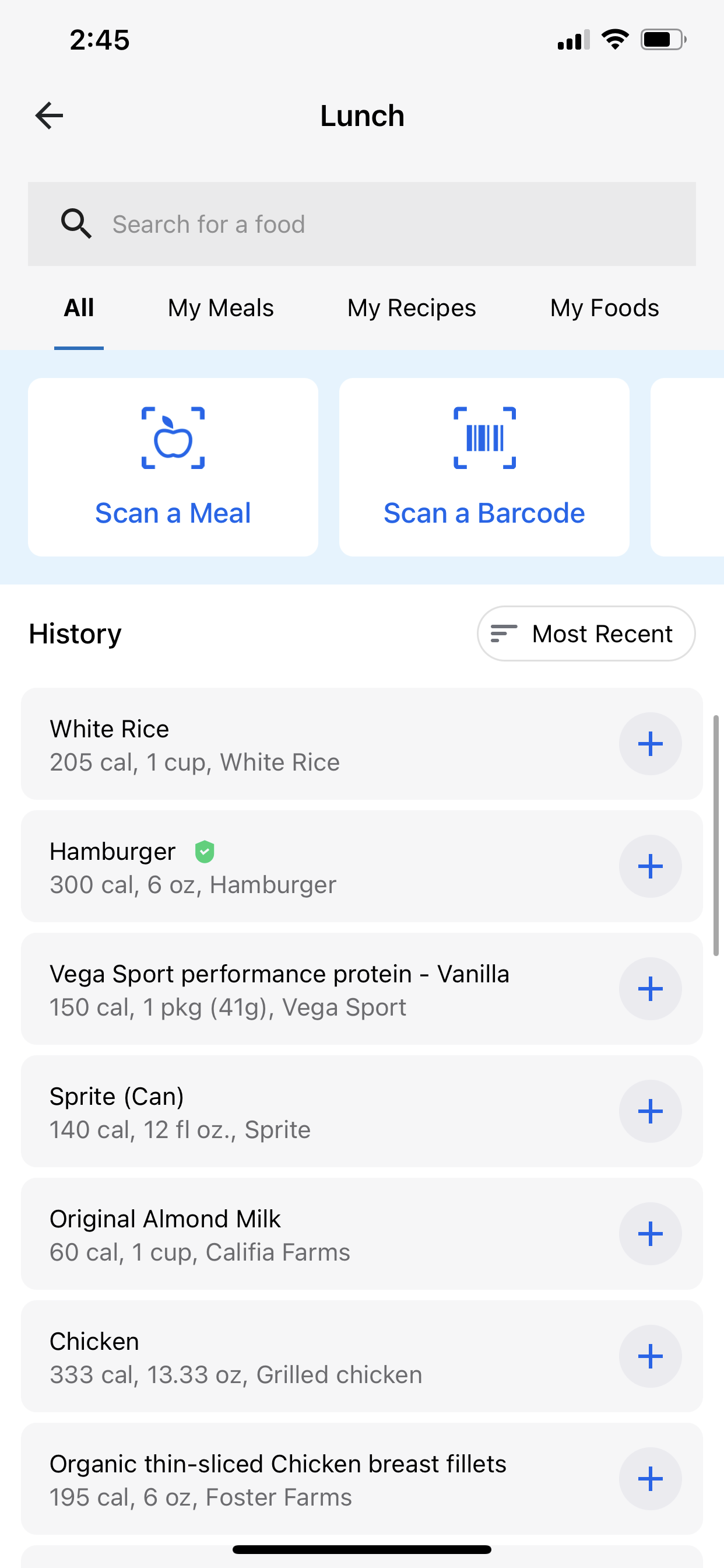Open the White Rice history entry
The image size is (724, 1568).
coord(317,744)
